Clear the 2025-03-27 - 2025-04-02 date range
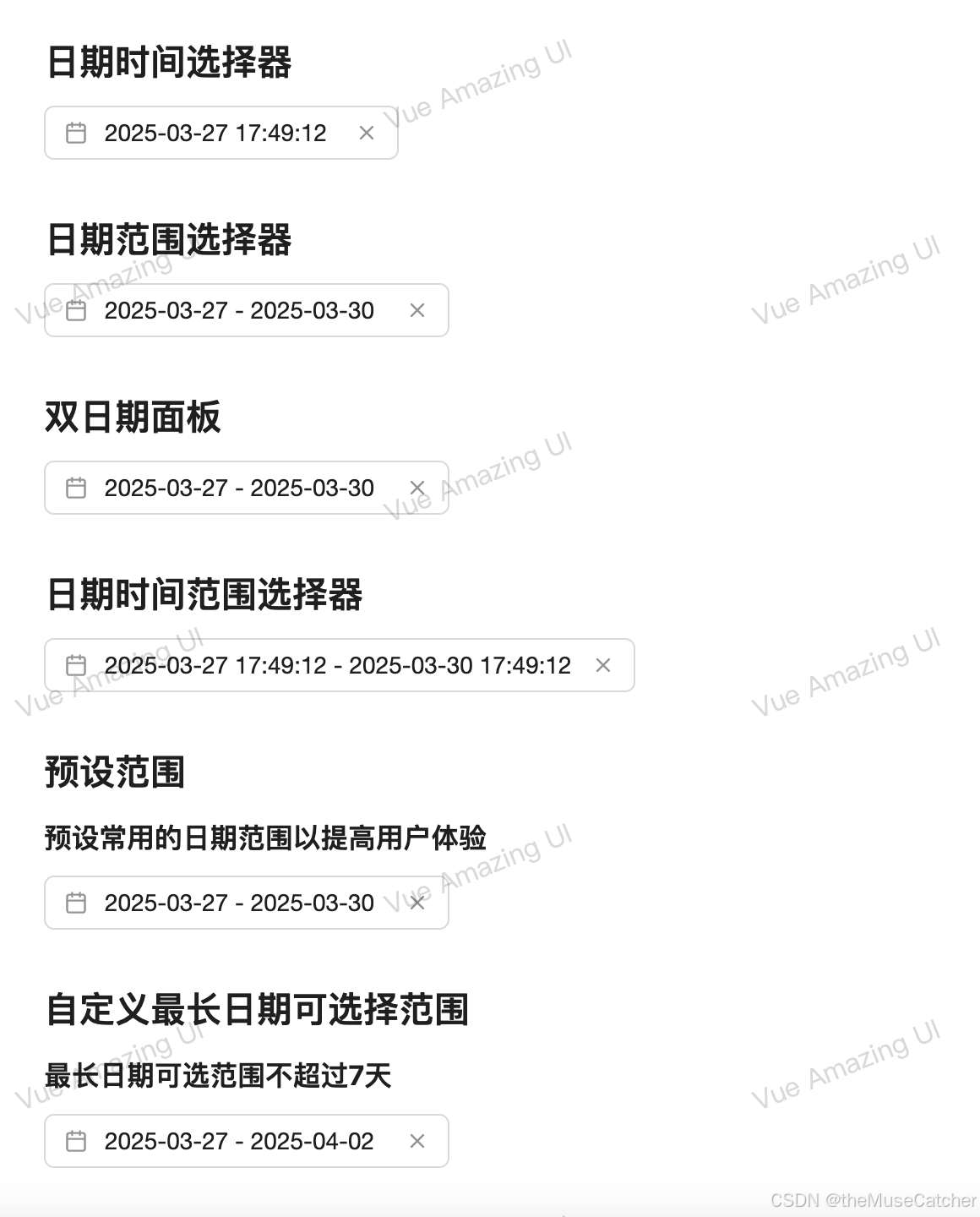The image size is (980, 1217). pos(417,1142)
